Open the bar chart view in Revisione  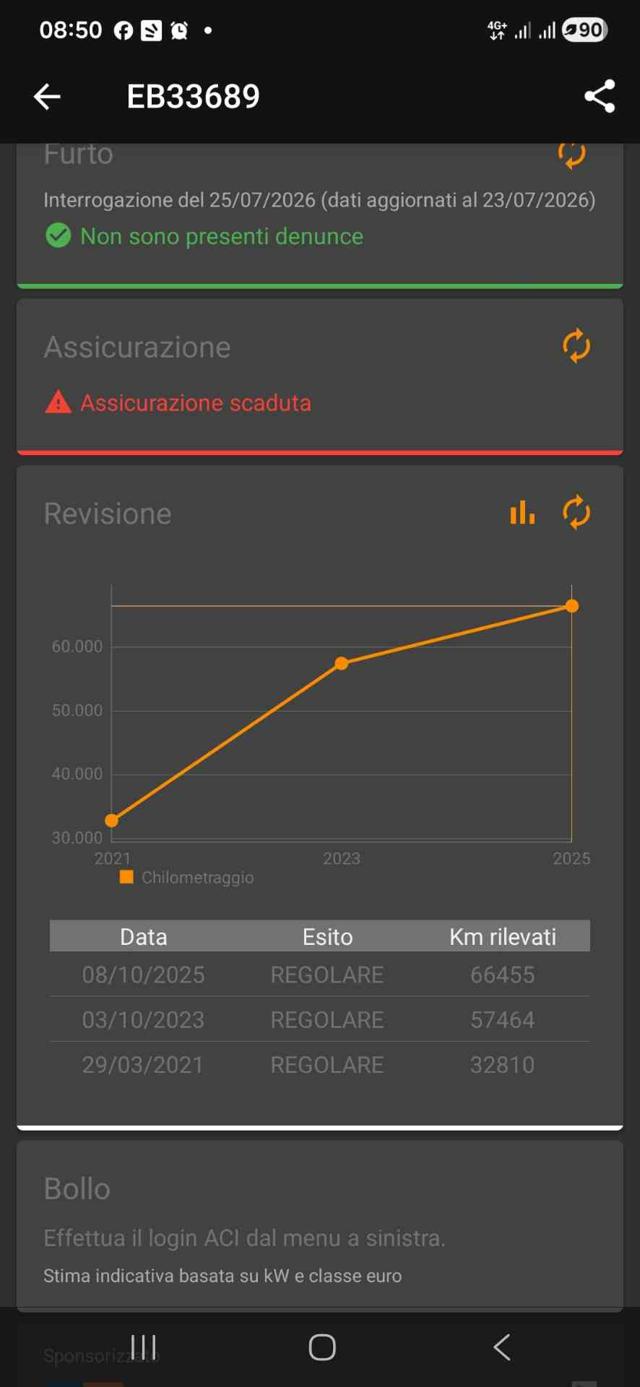[522, 513]
